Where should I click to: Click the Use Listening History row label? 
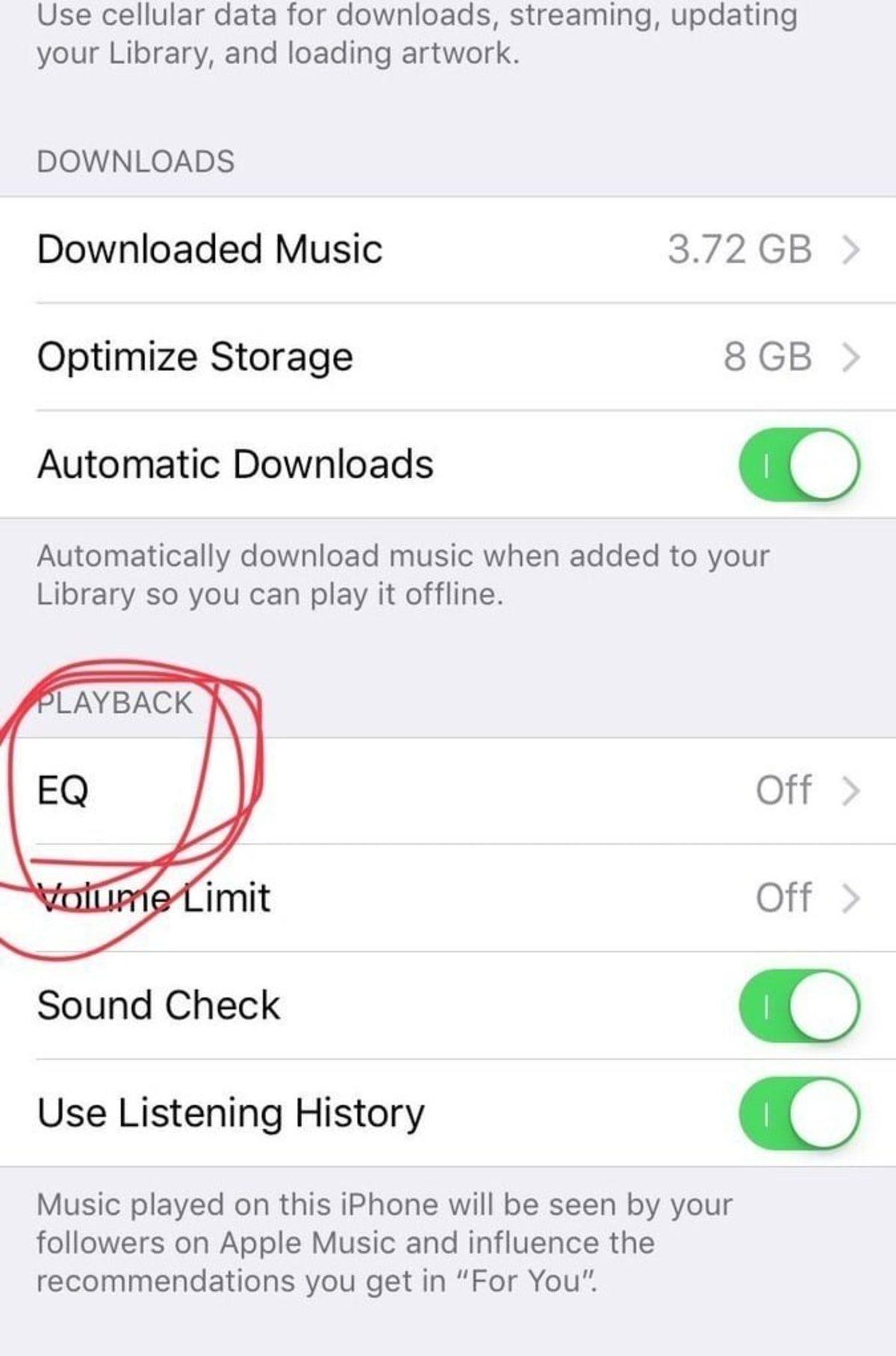click(228, 1112)
